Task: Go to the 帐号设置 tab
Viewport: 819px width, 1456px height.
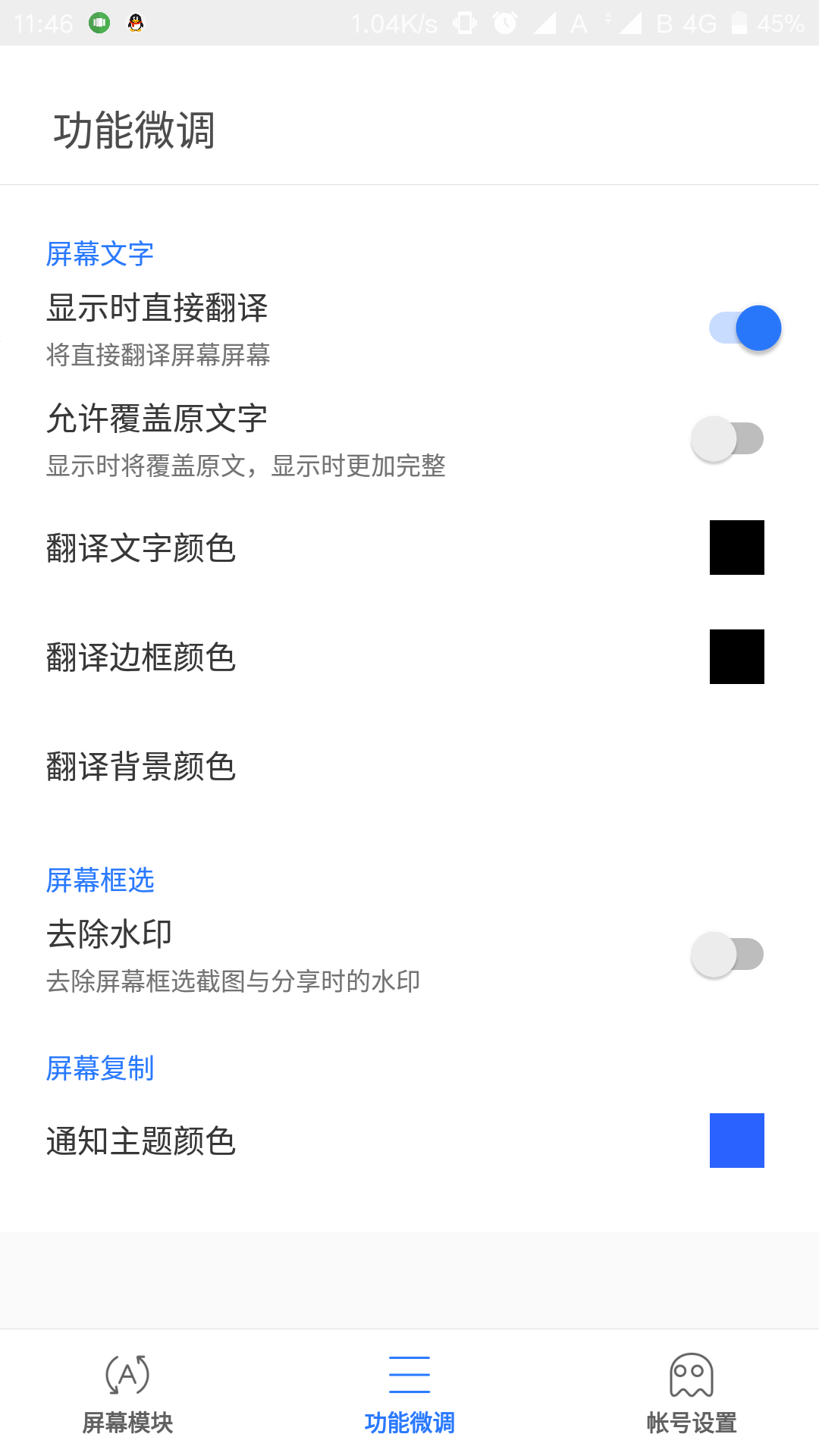Action: coord(692,1394)
